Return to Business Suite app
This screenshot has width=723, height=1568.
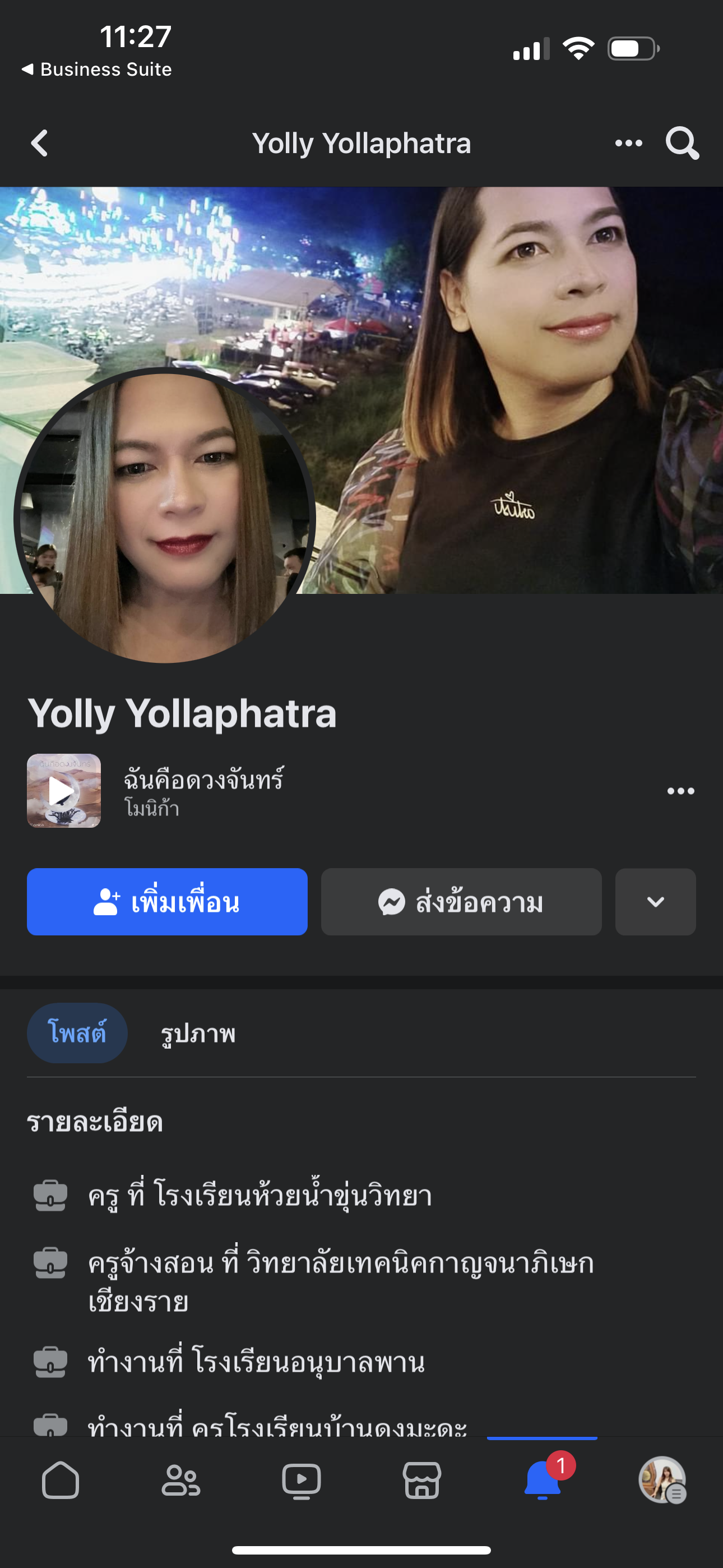(x=98, y=70)
